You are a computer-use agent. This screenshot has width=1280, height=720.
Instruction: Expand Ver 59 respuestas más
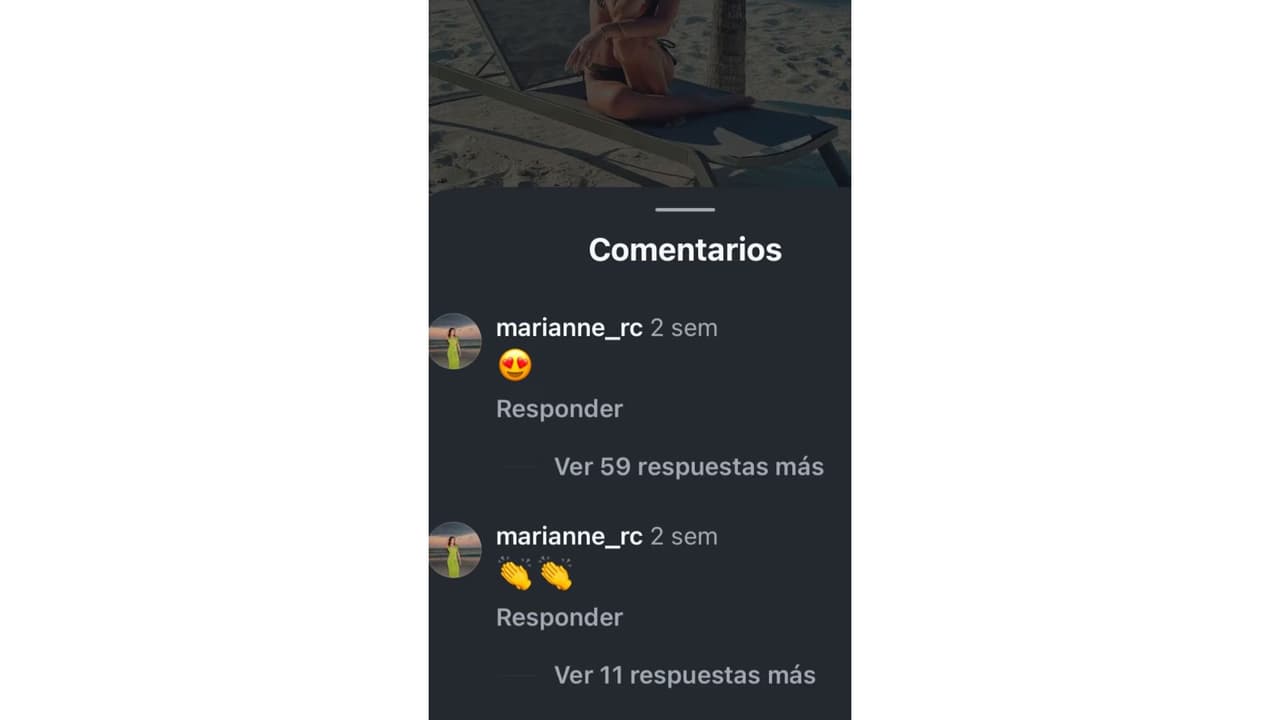[688, 467]
